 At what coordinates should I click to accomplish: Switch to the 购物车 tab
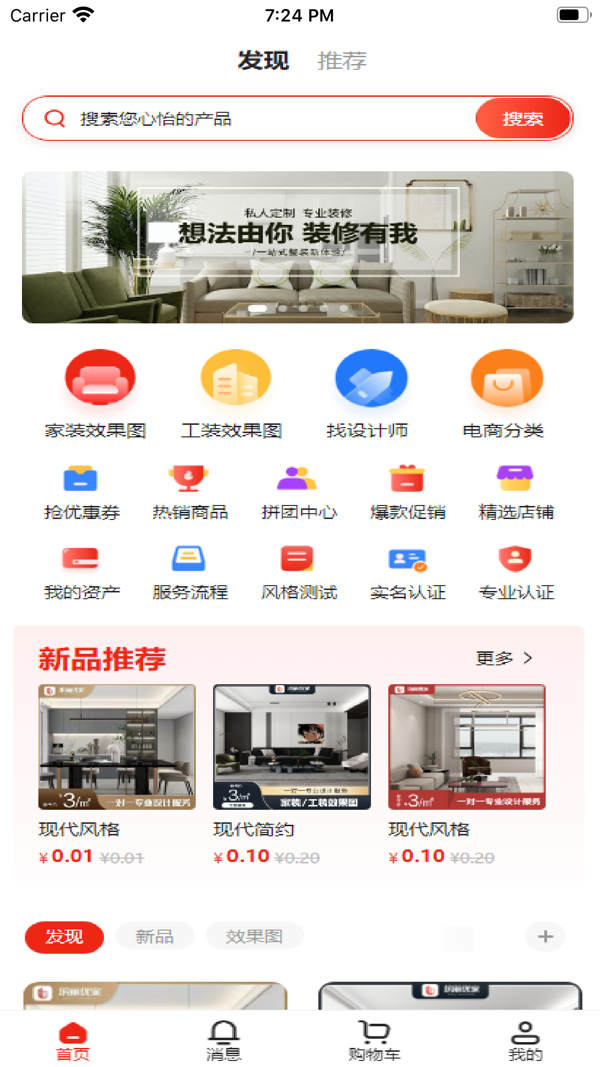(x=374, y=1040)
